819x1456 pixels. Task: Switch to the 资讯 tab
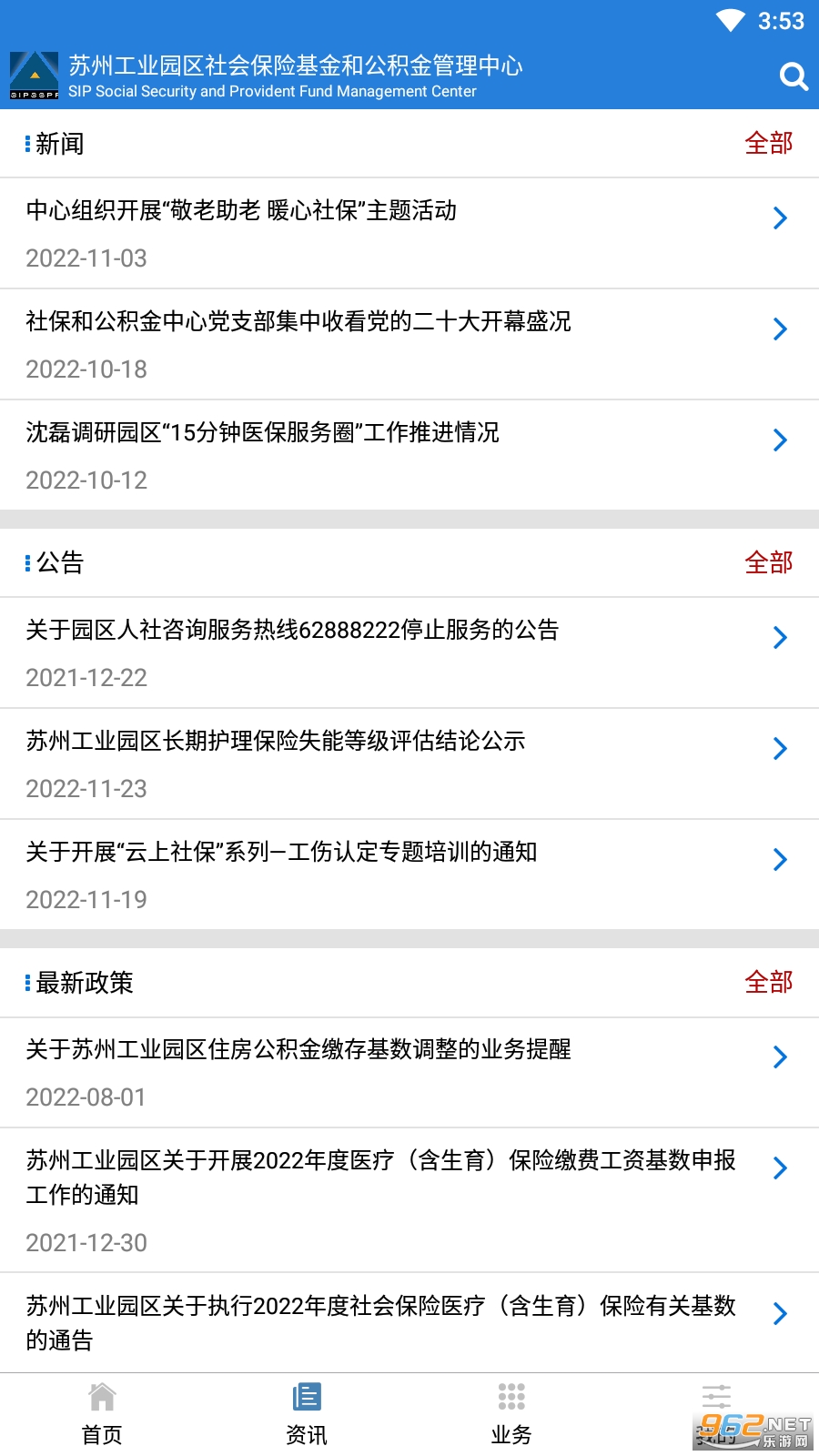pyautogui.click(x=307, y=1414)
